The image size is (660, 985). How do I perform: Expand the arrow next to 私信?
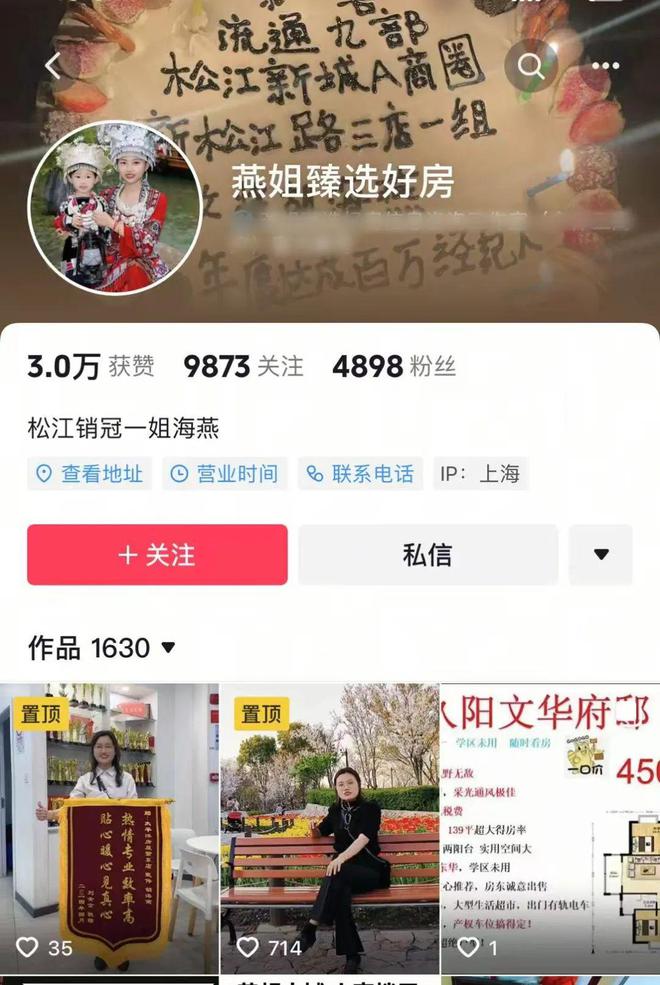601,555
